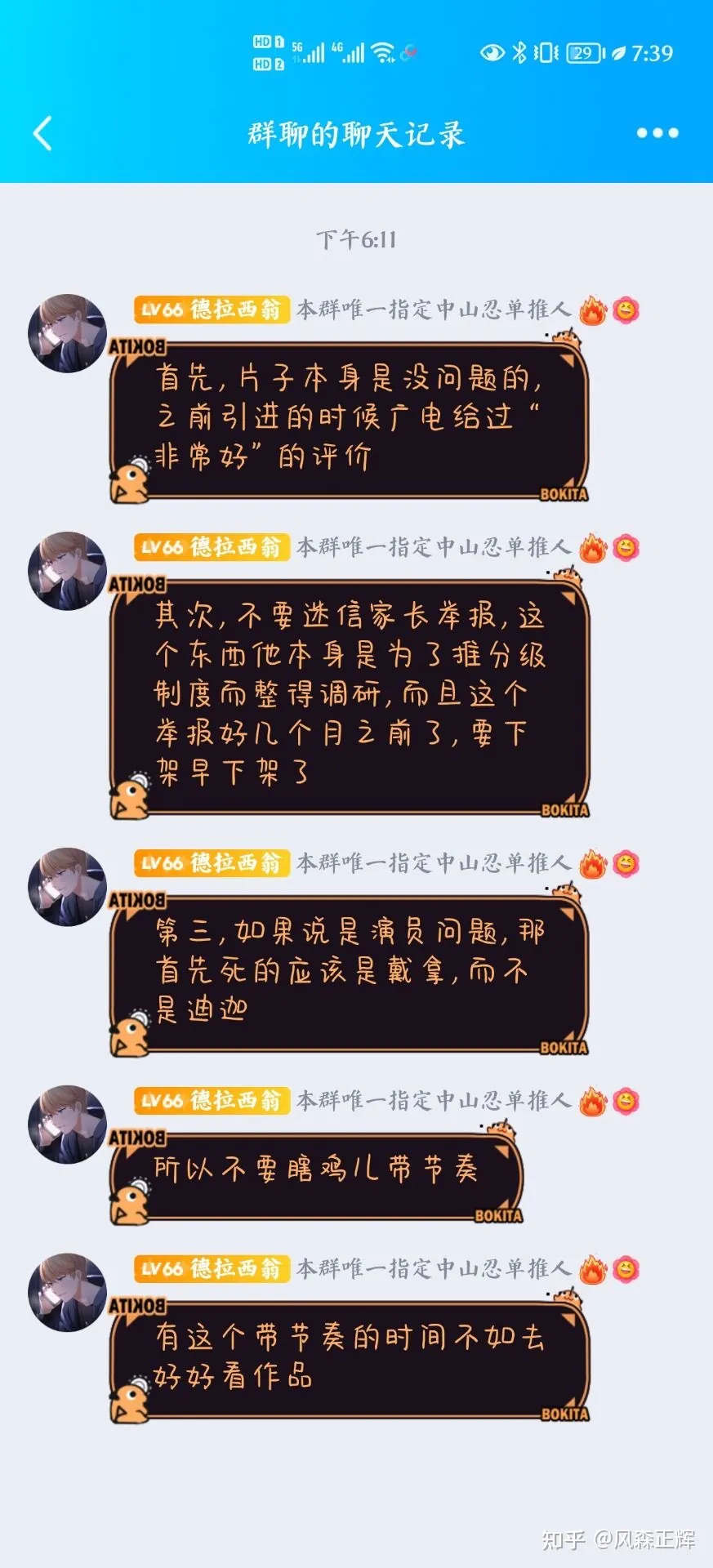
Task: Select the avatar beside "所以不要瞎鸡儿带节奏" message
Action: point(68,1125)
